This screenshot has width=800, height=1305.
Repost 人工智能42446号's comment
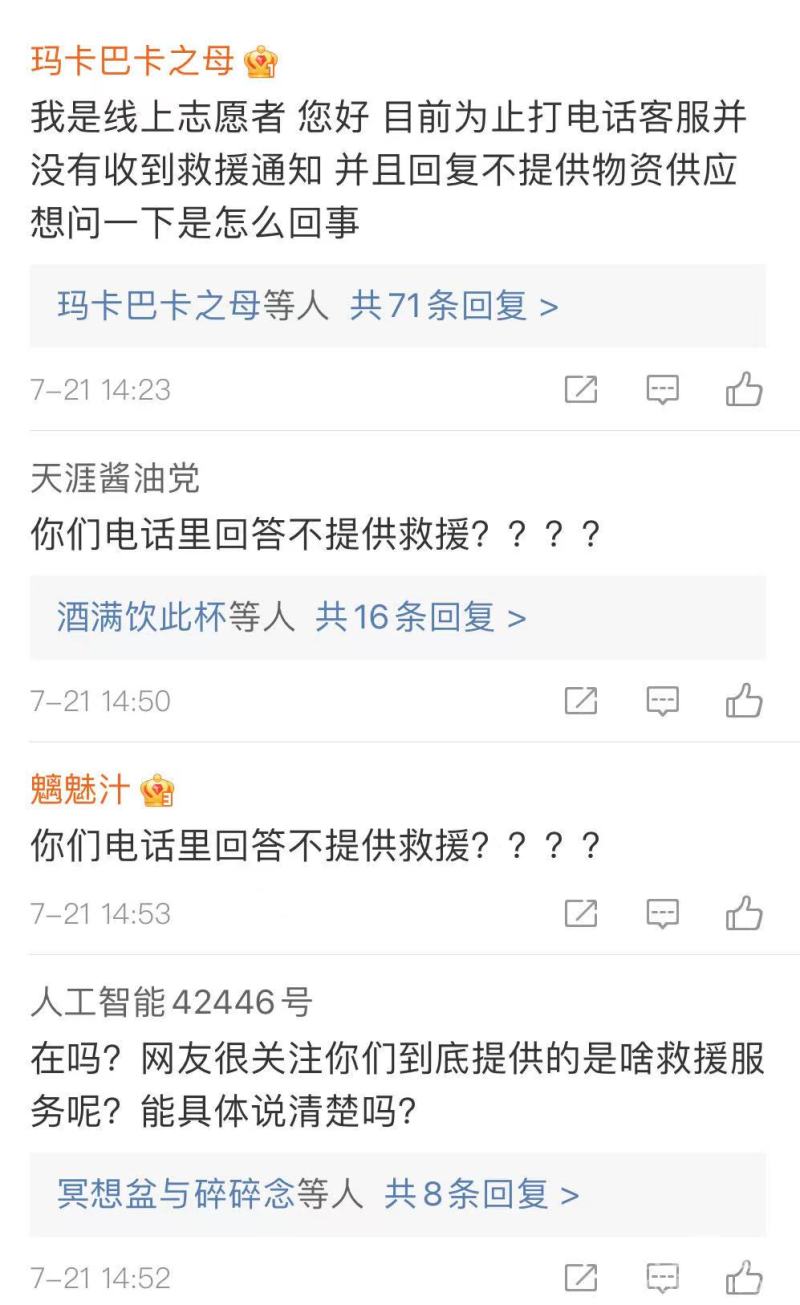tap(581, 1278)
